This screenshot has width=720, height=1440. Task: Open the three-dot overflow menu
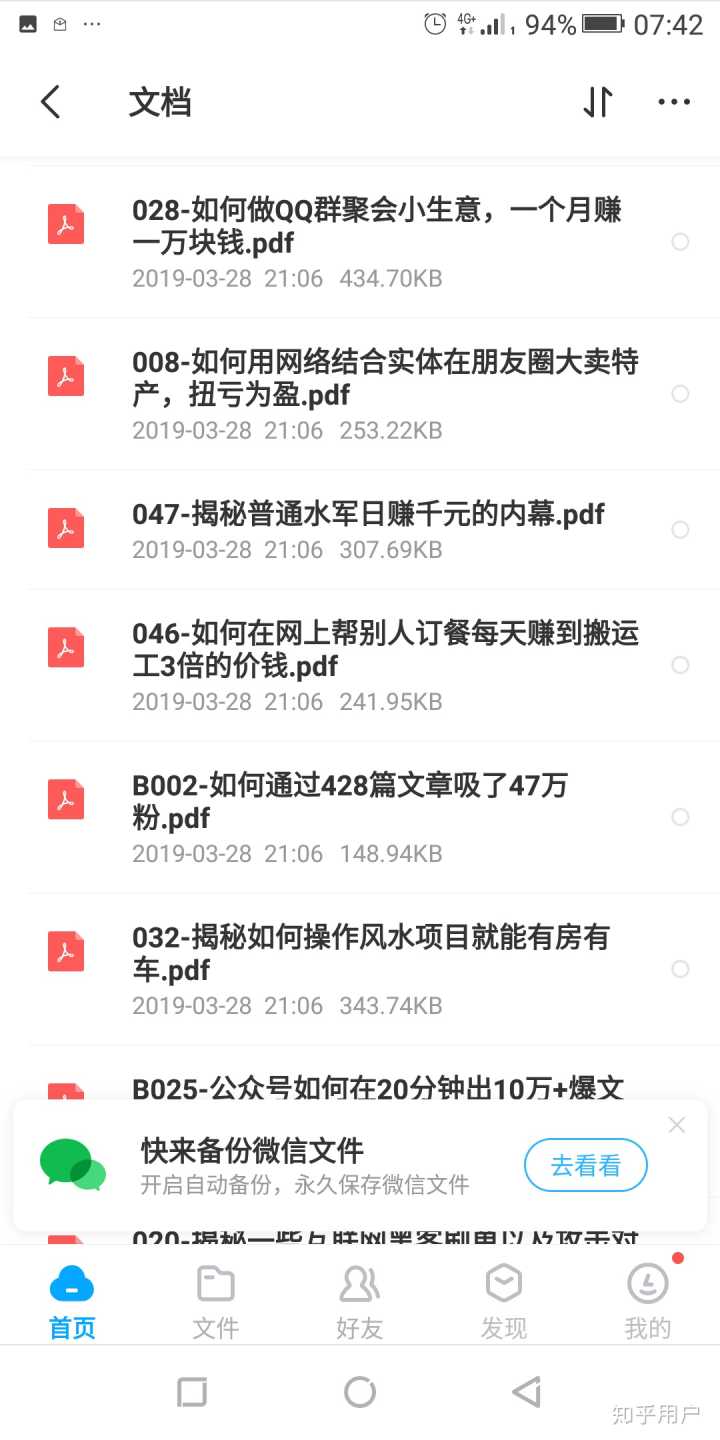674,102
